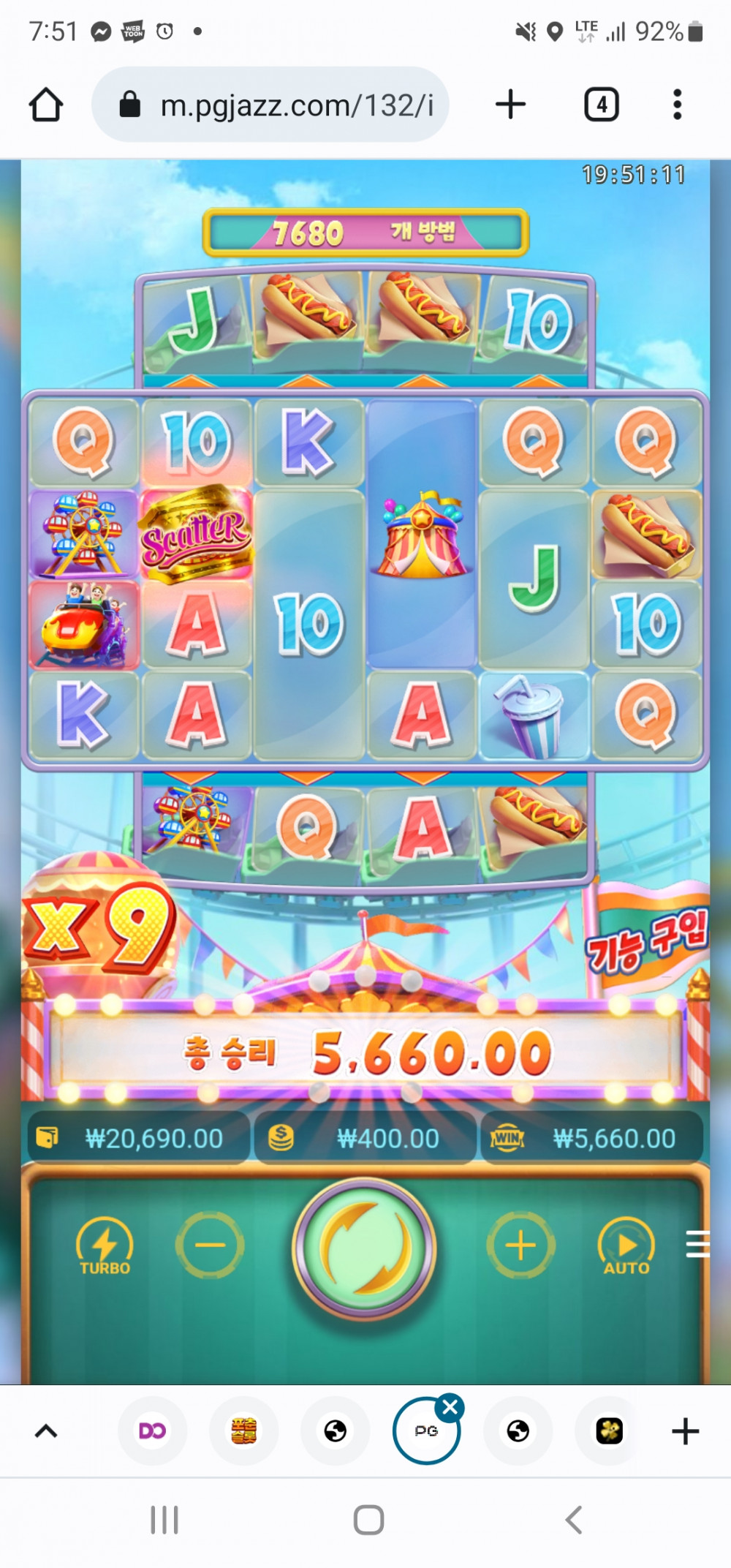Open recent apps from the navigation bar
Viewport: 731px width, 1568px height.
pyautogui.click(x=164, y=1520)
